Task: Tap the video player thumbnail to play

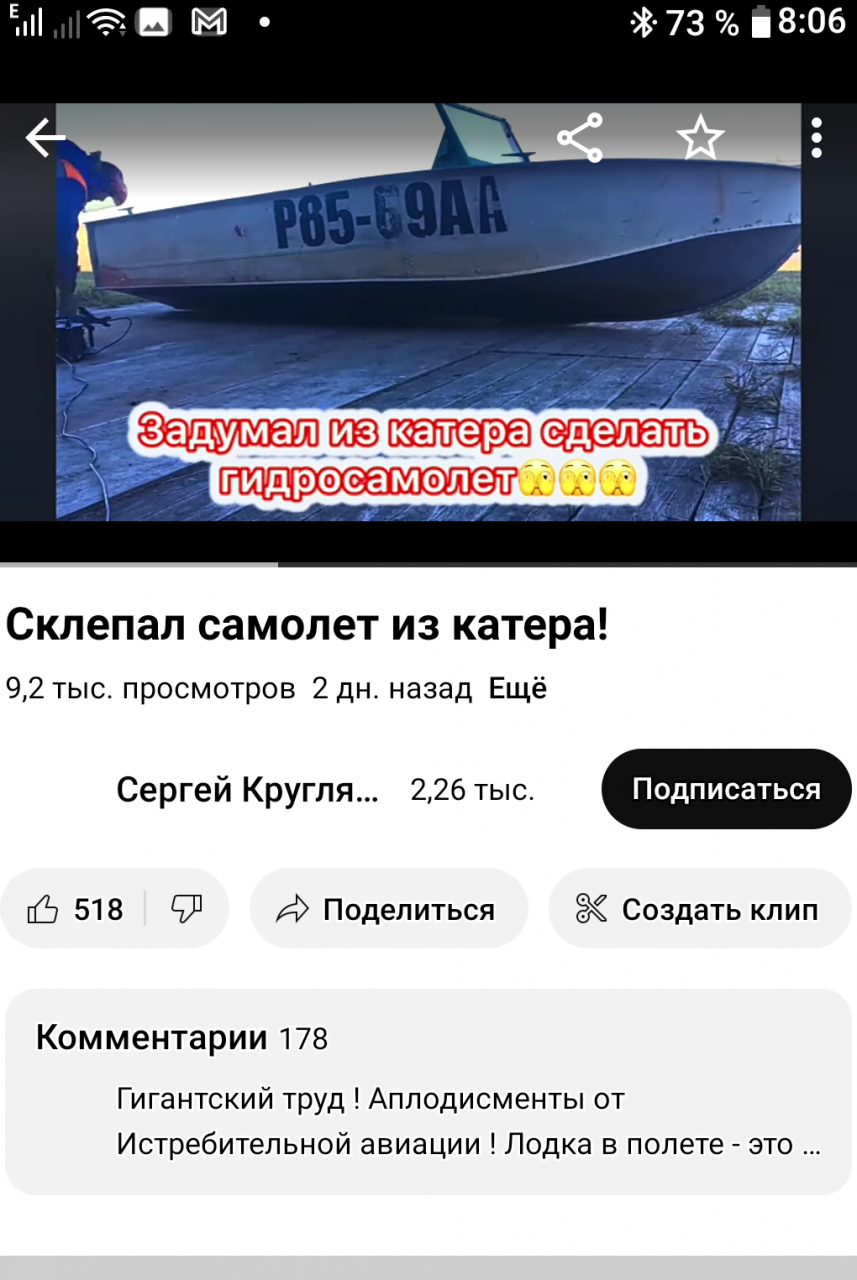Action: (428, 320)
